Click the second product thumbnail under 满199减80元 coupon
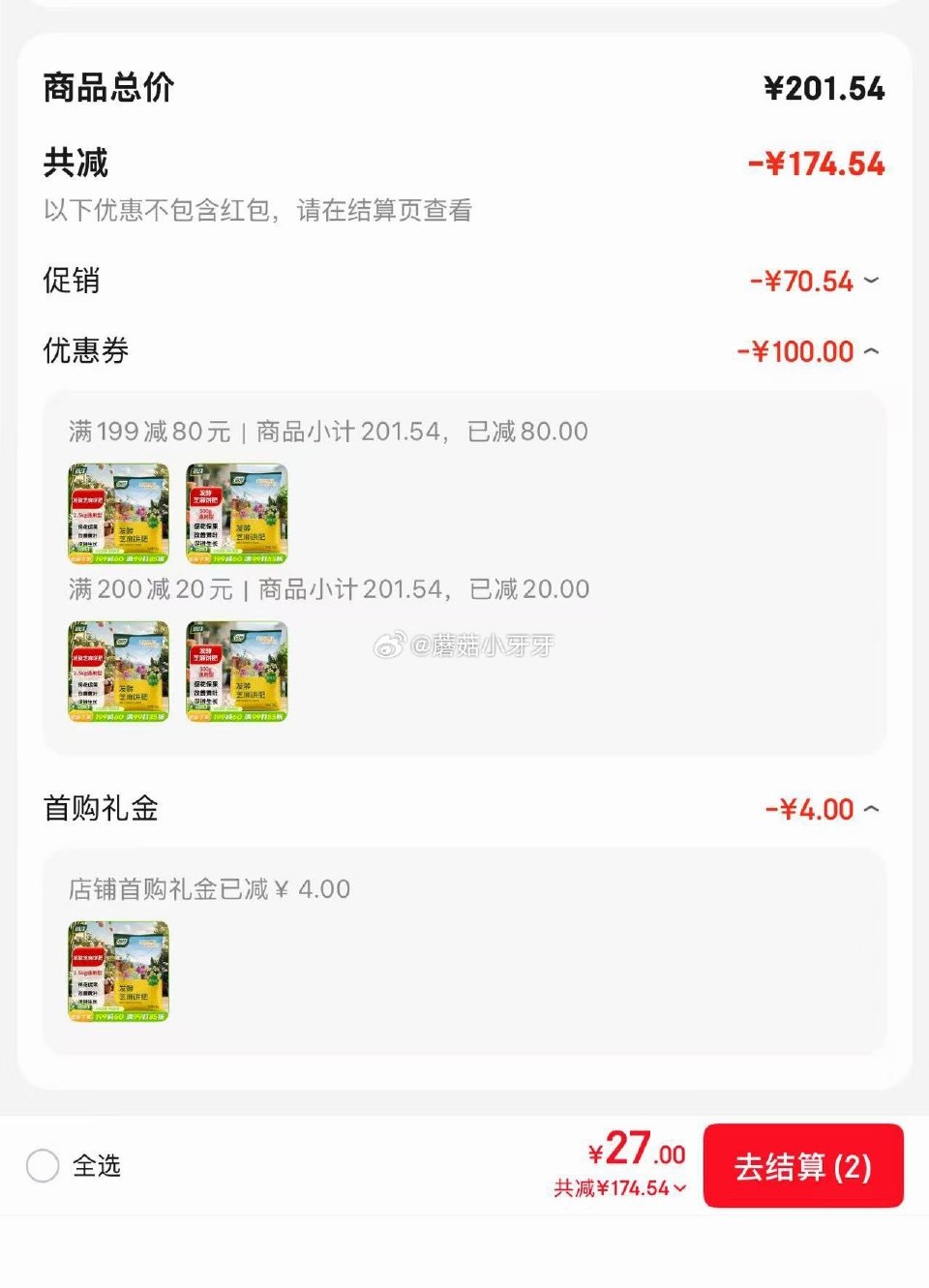 [x=238, y=514]
